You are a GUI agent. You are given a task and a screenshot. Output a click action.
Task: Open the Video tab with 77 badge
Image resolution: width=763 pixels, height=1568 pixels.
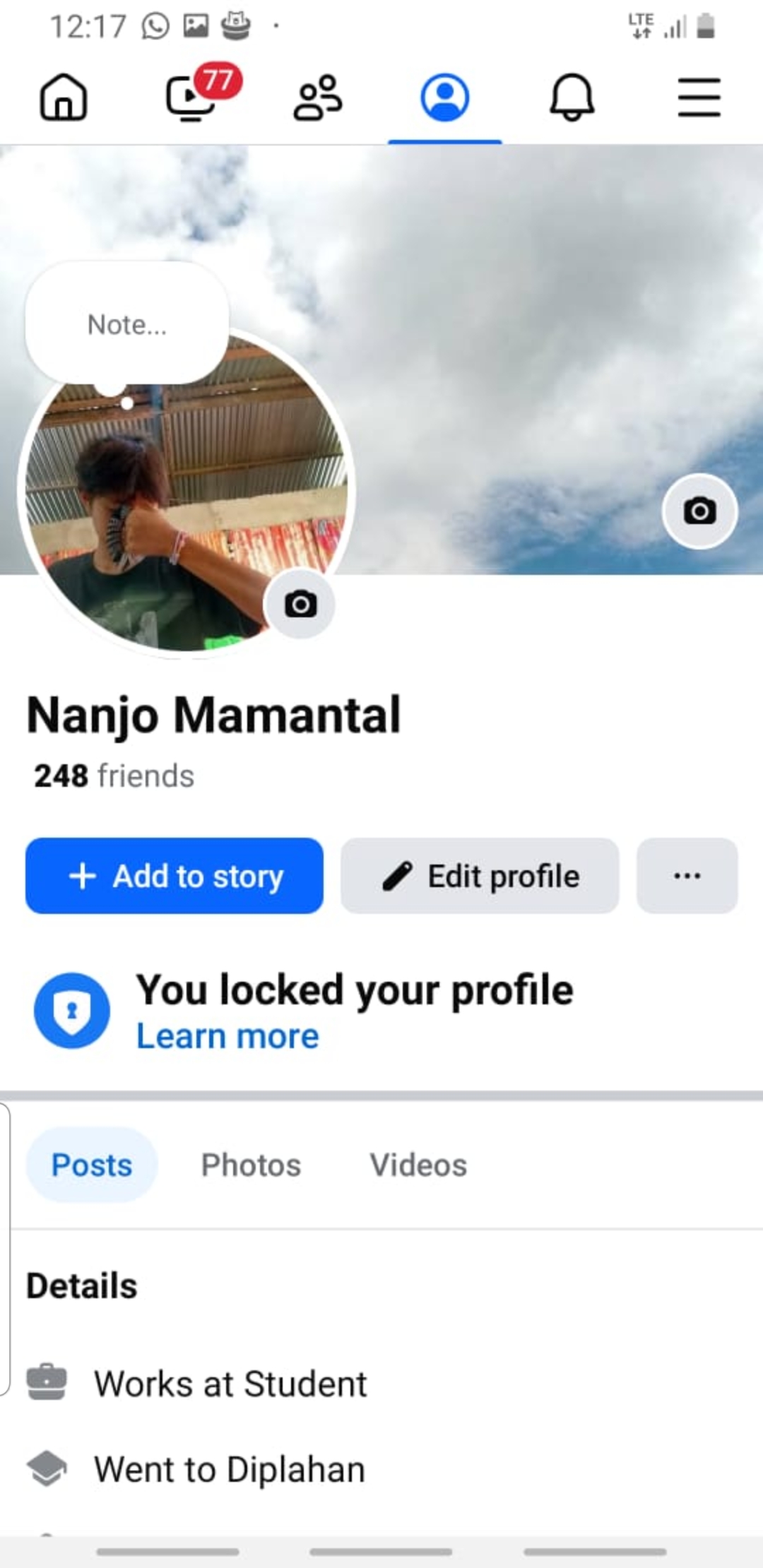coord(192,97)
